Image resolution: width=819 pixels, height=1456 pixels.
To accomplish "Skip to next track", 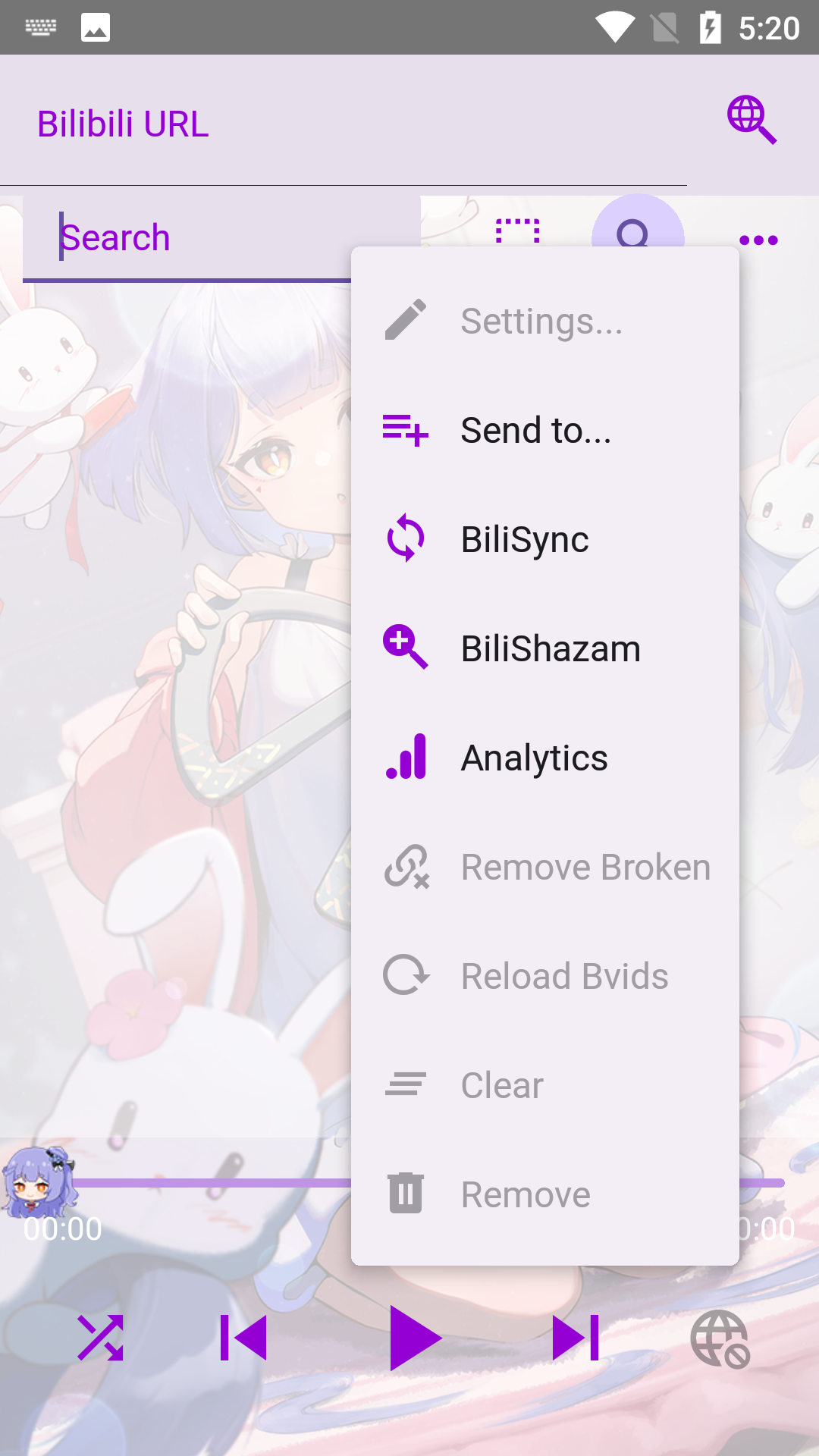I will point(576,1338).
